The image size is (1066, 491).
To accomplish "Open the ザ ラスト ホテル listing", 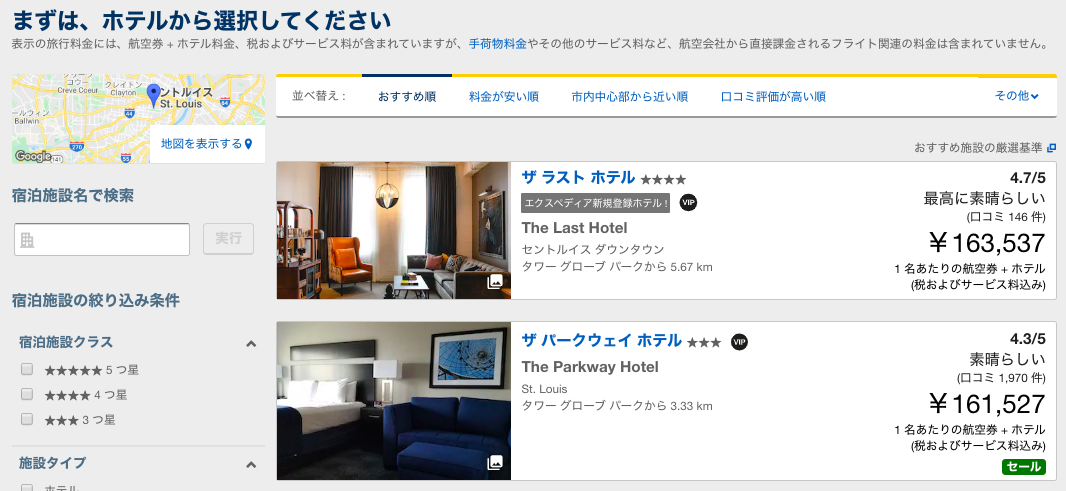I will coord(578,178).
